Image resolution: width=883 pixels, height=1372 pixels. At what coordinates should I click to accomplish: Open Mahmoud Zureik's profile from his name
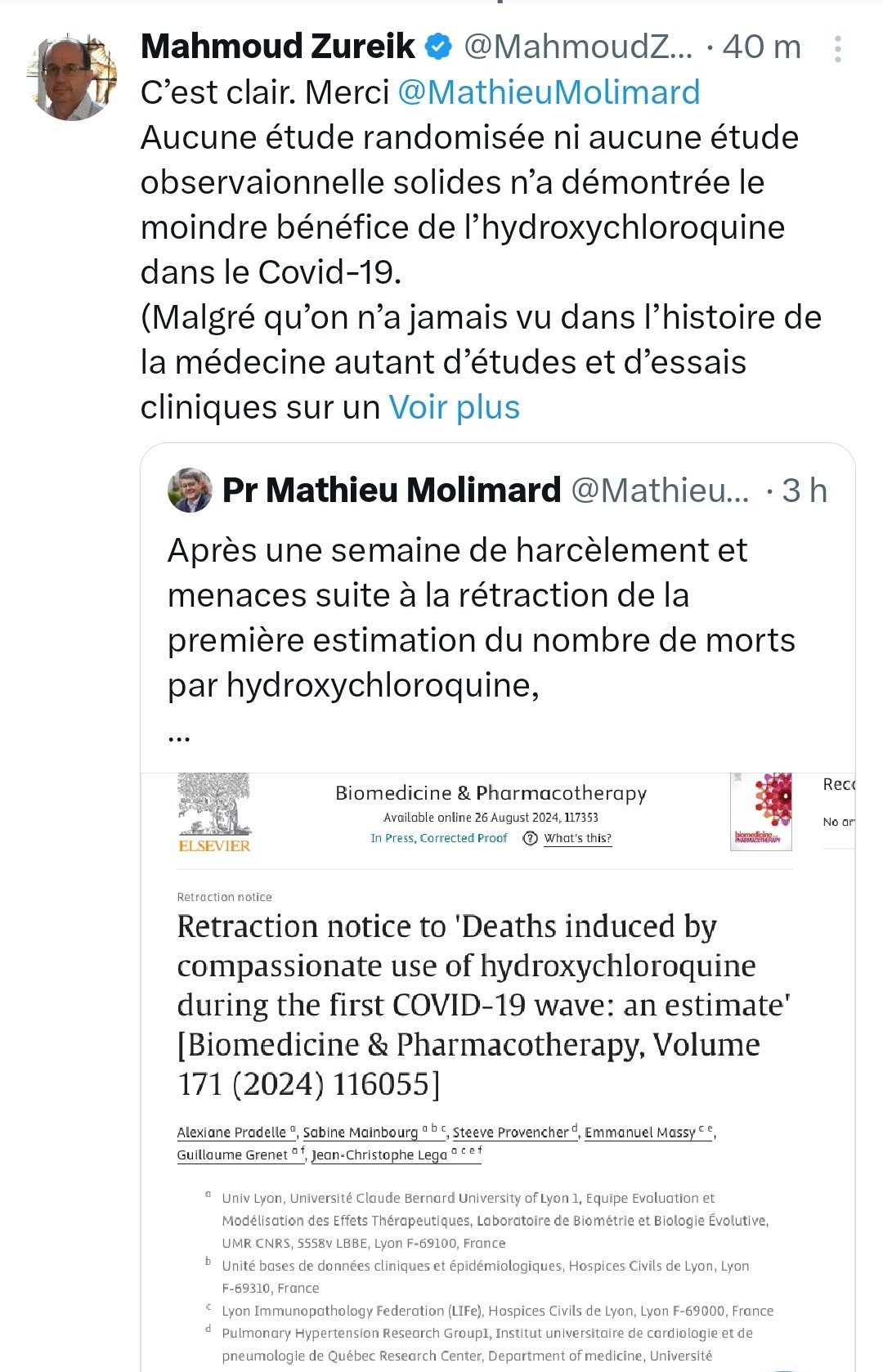pos(278,47)
